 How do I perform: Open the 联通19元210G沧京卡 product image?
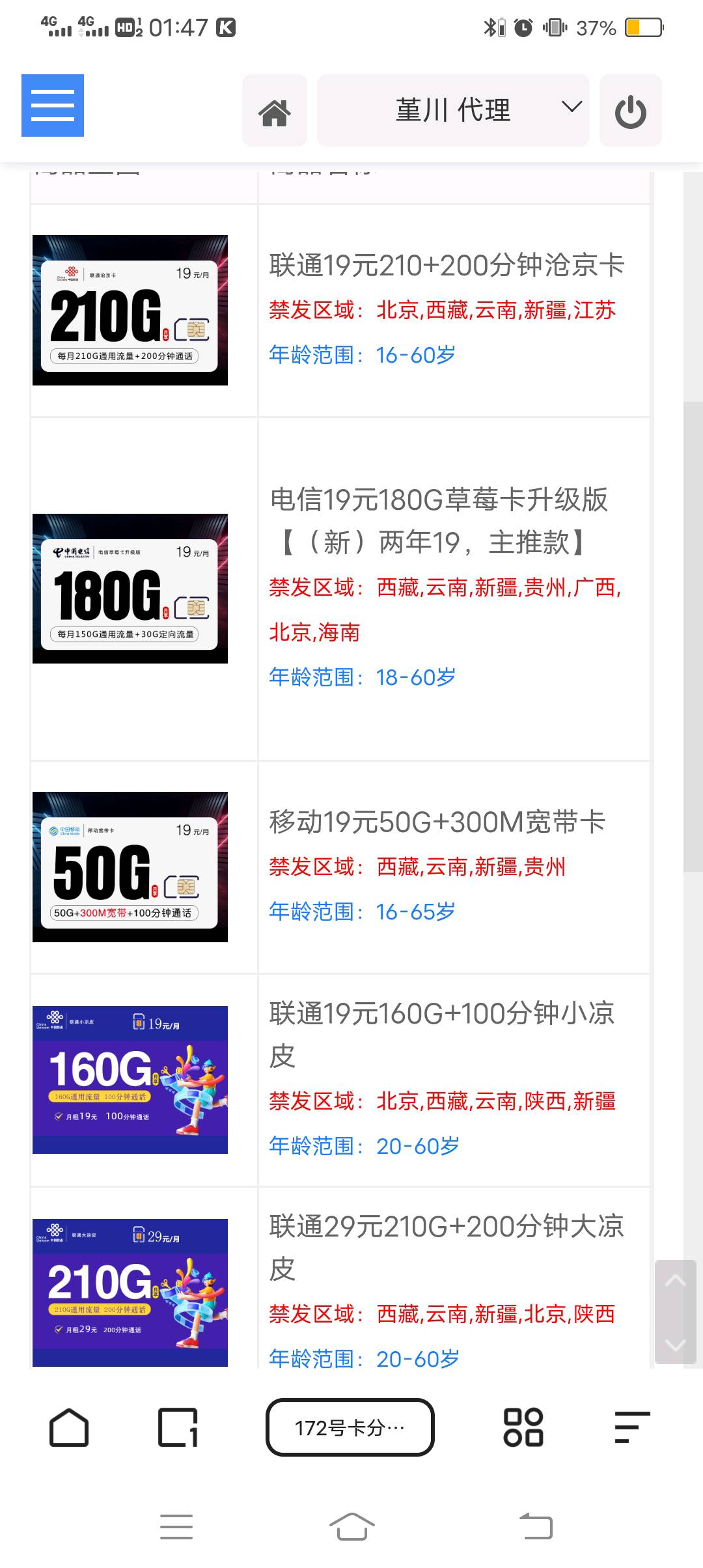click(x=130, y=310)
